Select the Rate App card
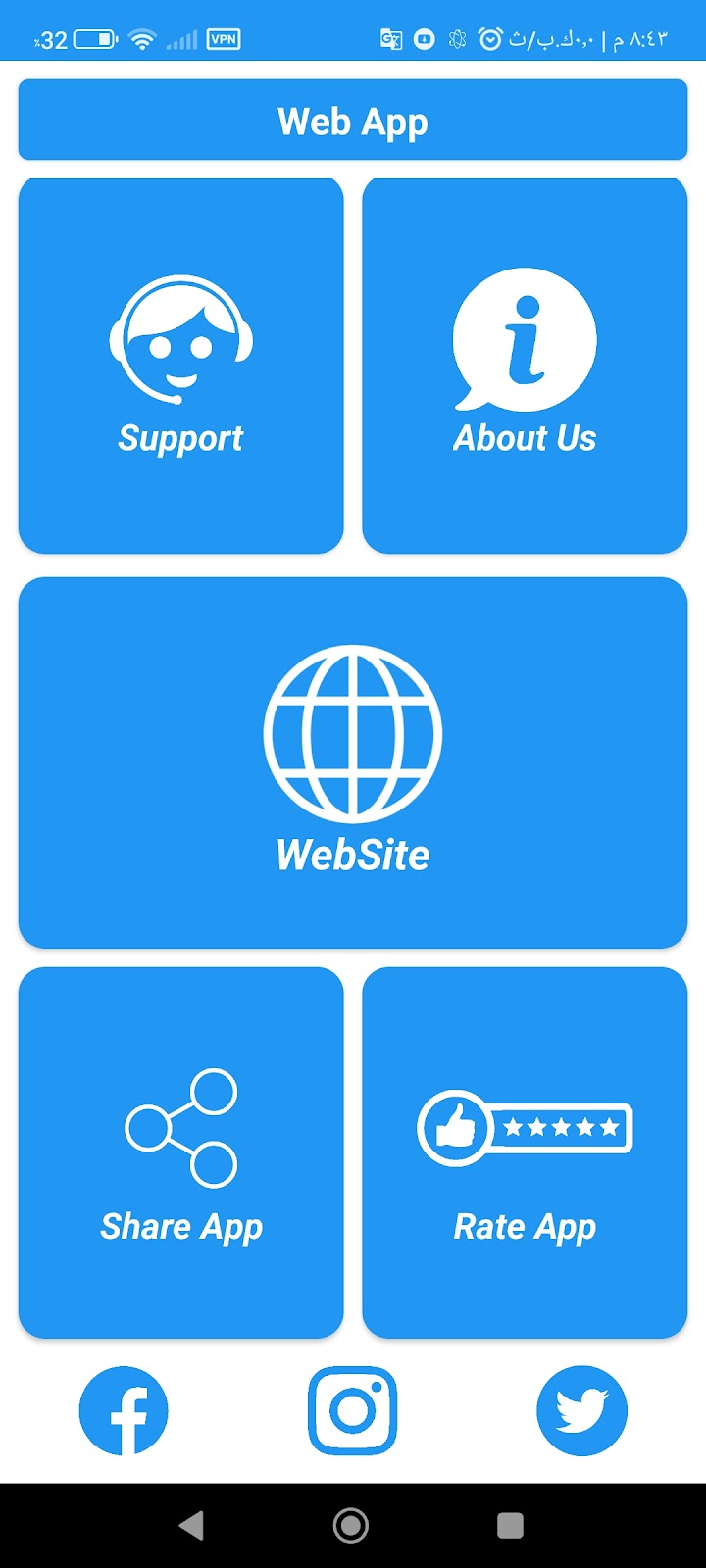The image size is (706, 1568). point(525,1152)
